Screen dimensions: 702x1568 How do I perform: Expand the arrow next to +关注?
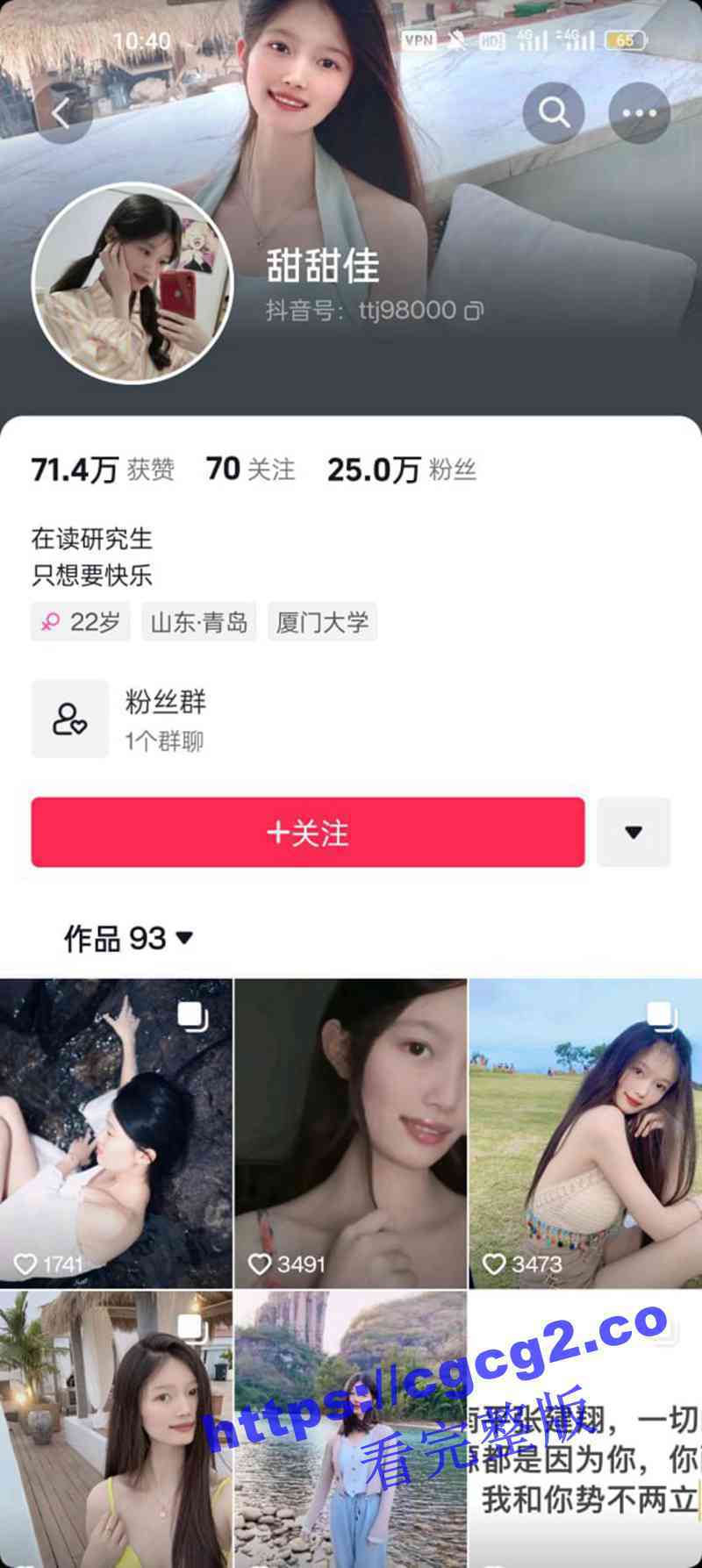(x=634, y=832)
